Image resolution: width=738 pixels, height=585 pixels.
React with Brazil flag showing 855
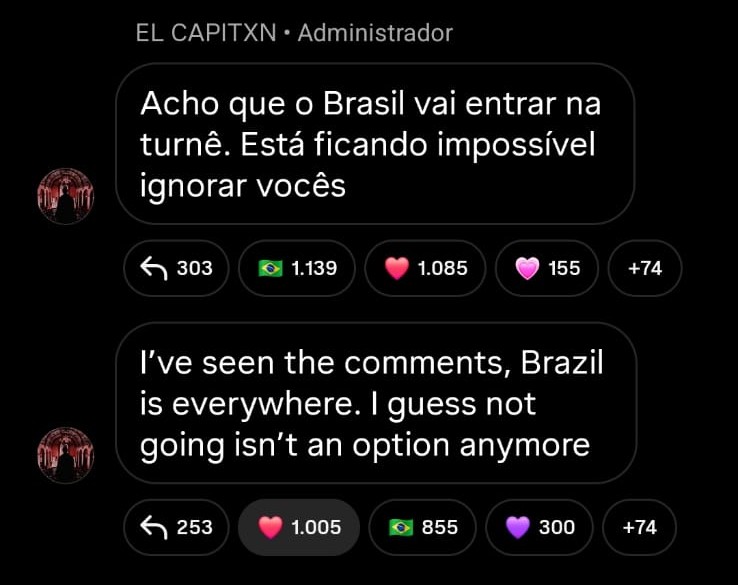click(422, 527)
